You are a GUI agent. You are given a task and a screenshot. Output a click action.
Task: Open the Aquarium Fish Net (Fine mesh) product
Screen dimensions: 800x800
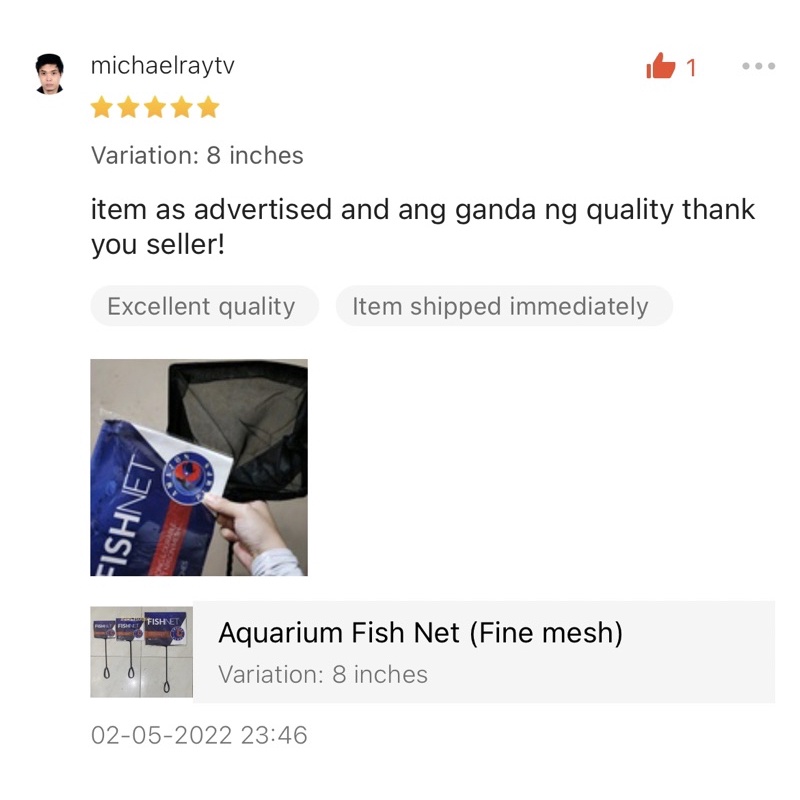[x=433, y=652]
